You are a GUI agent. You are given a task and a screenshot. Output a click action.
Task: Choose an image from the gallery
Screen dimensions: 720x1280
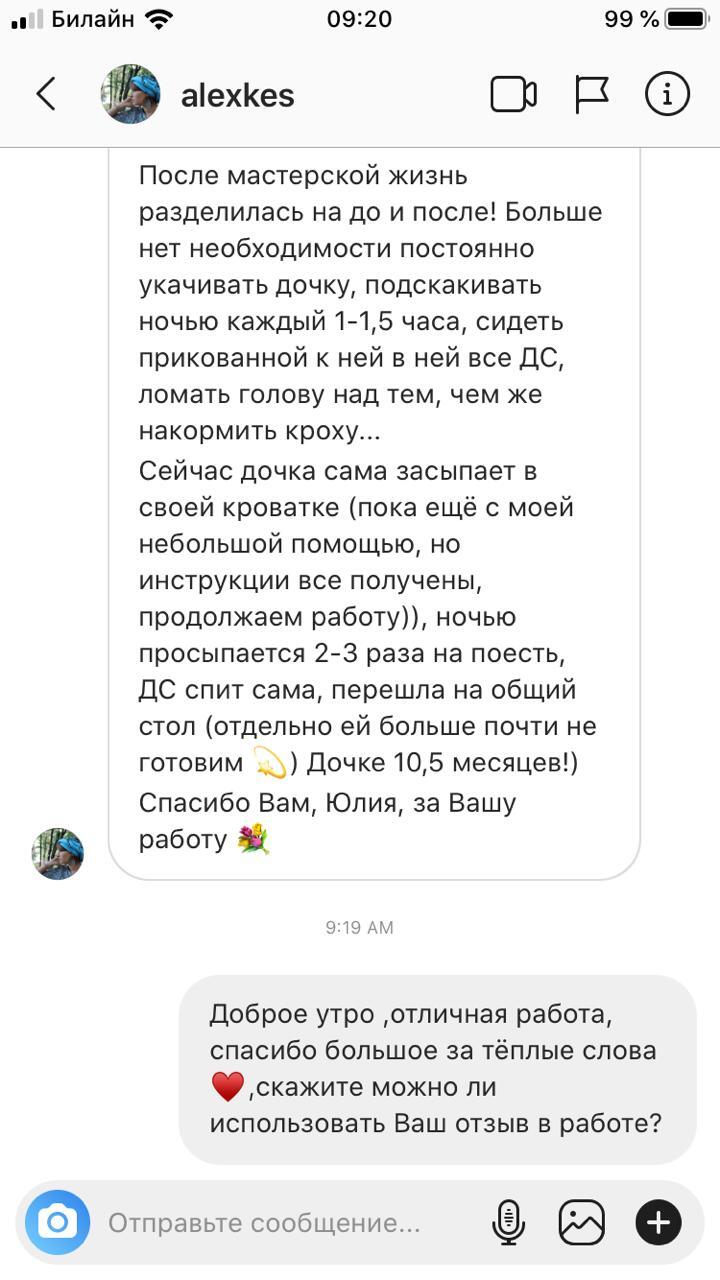coord(582,1222)
